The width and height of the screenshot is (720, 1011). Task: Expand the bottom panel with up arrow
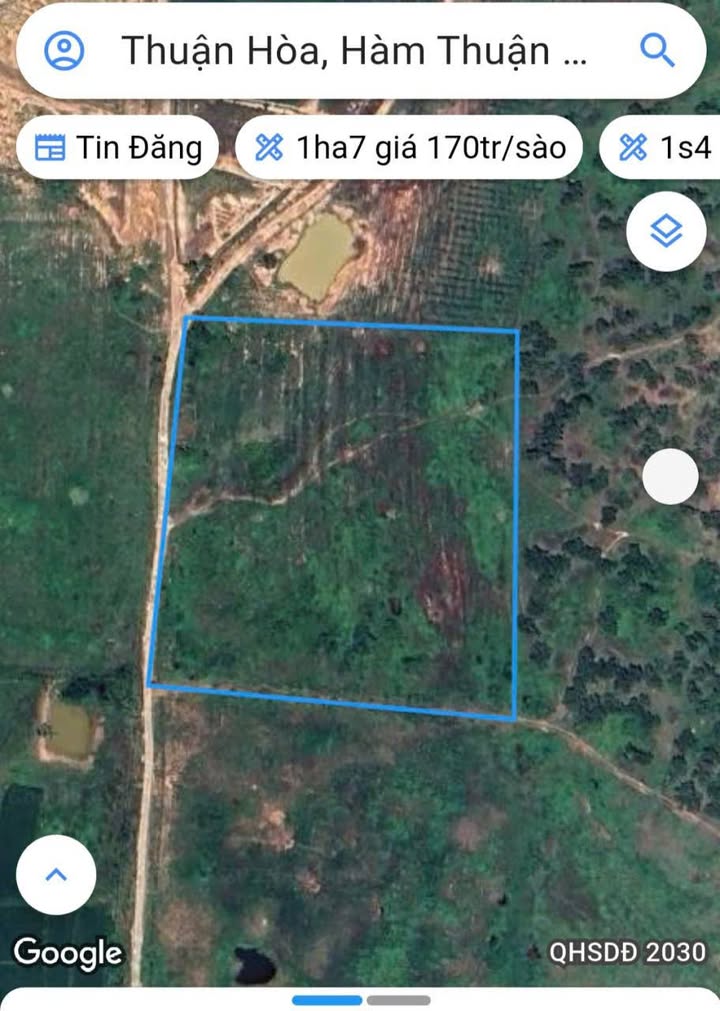(x=57, y=874)
